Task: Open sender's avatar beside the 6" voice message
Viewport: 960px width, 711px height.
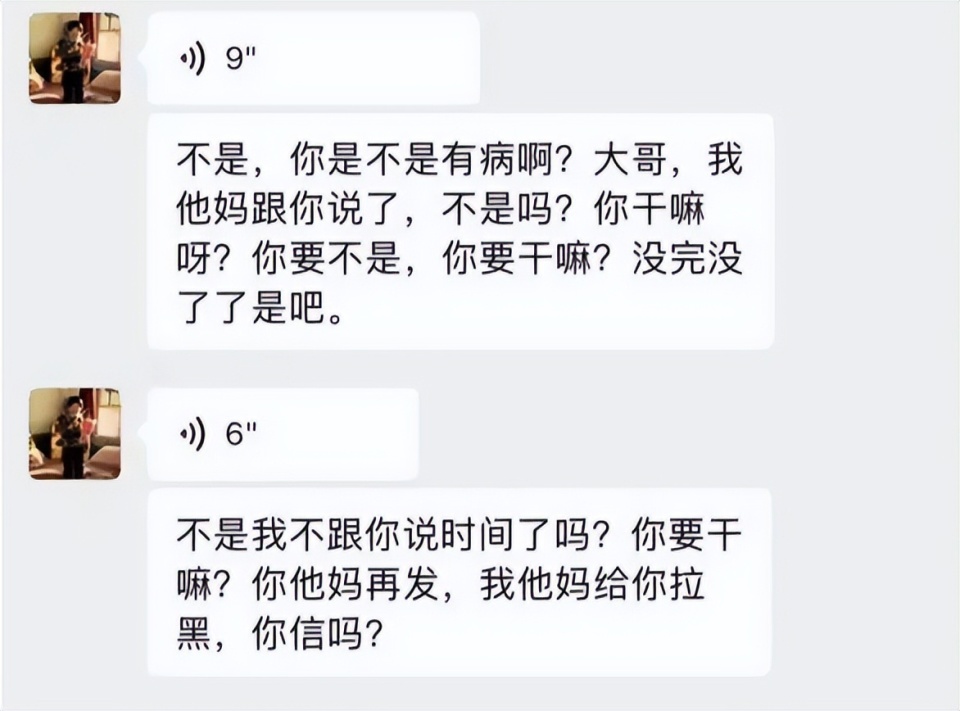Action: click(75, 433)
